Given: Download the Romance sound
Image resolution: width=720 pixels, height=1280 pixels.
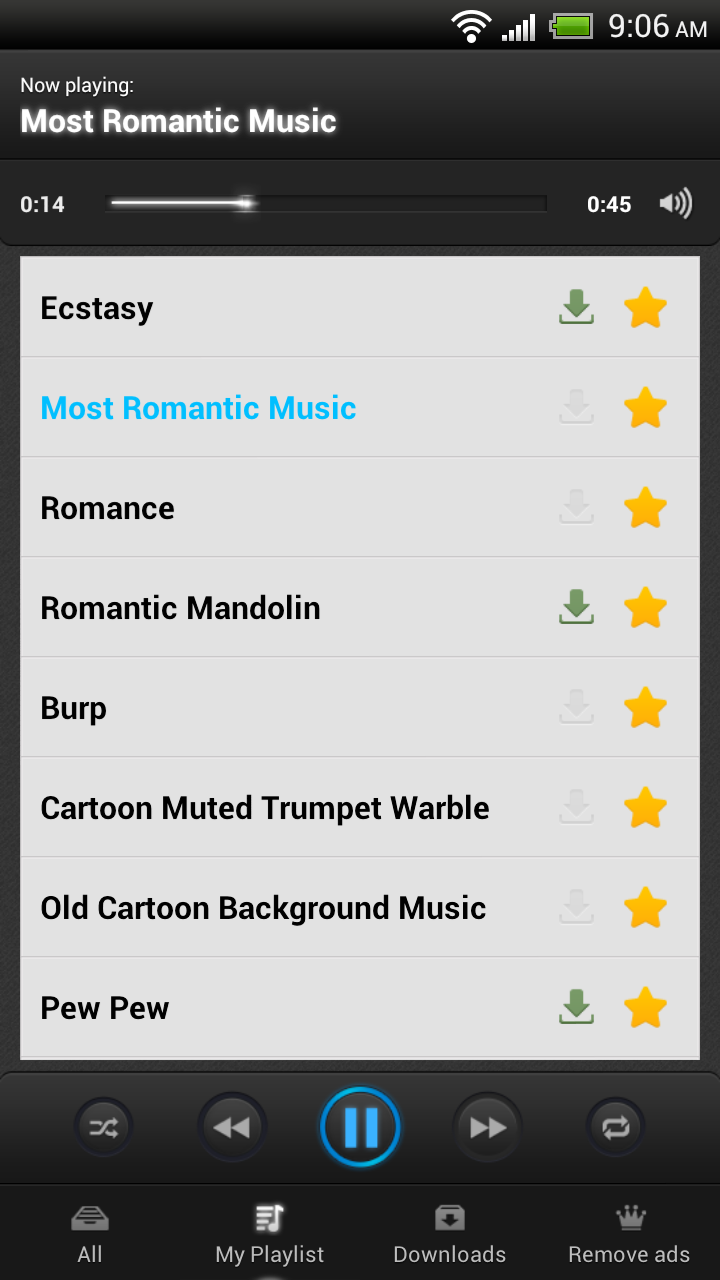Looking at the screenshot, I should 575,507.
